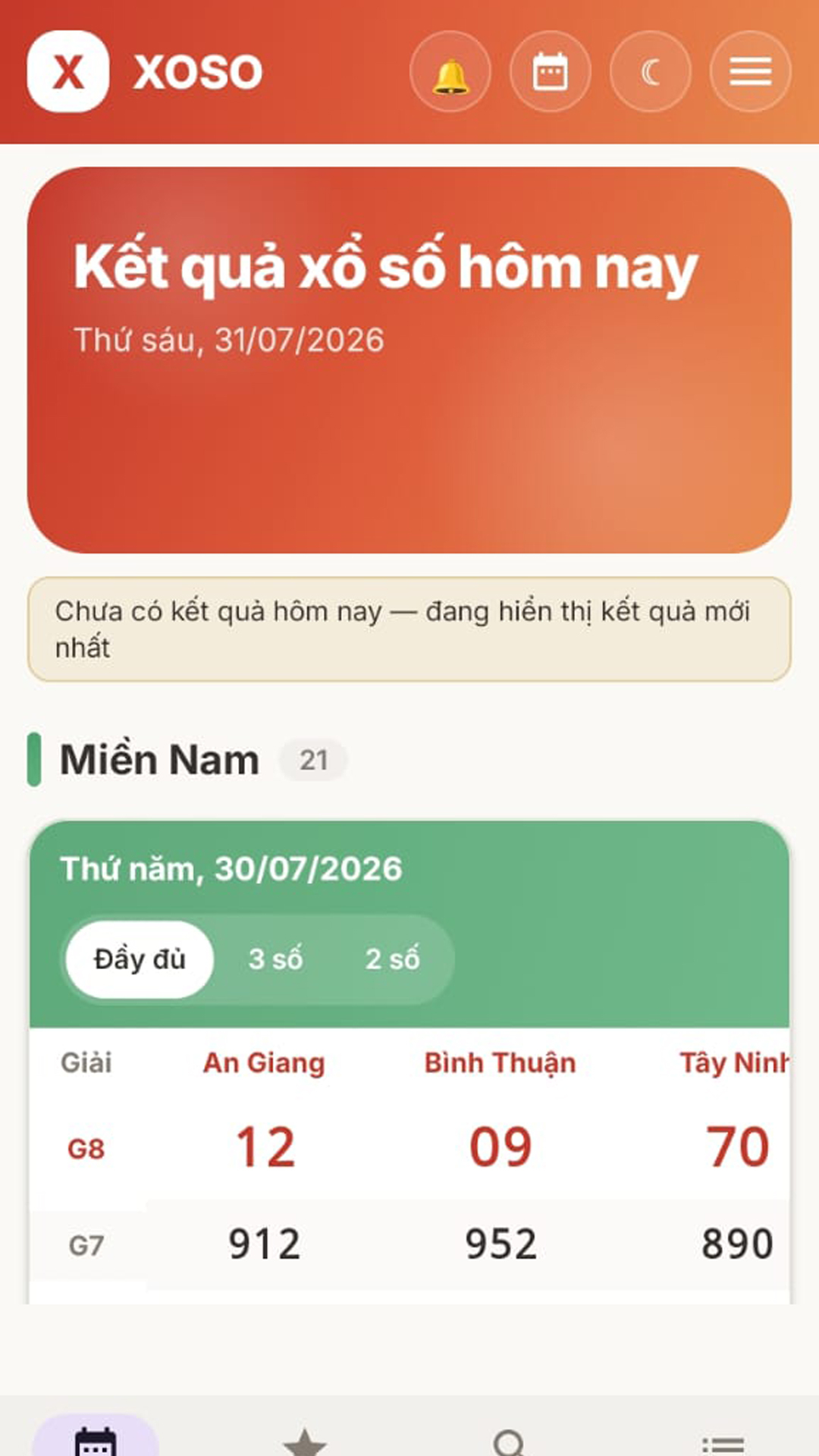Open the hamburger menu
Screen dimensions: 819x1456
[751, 72]
